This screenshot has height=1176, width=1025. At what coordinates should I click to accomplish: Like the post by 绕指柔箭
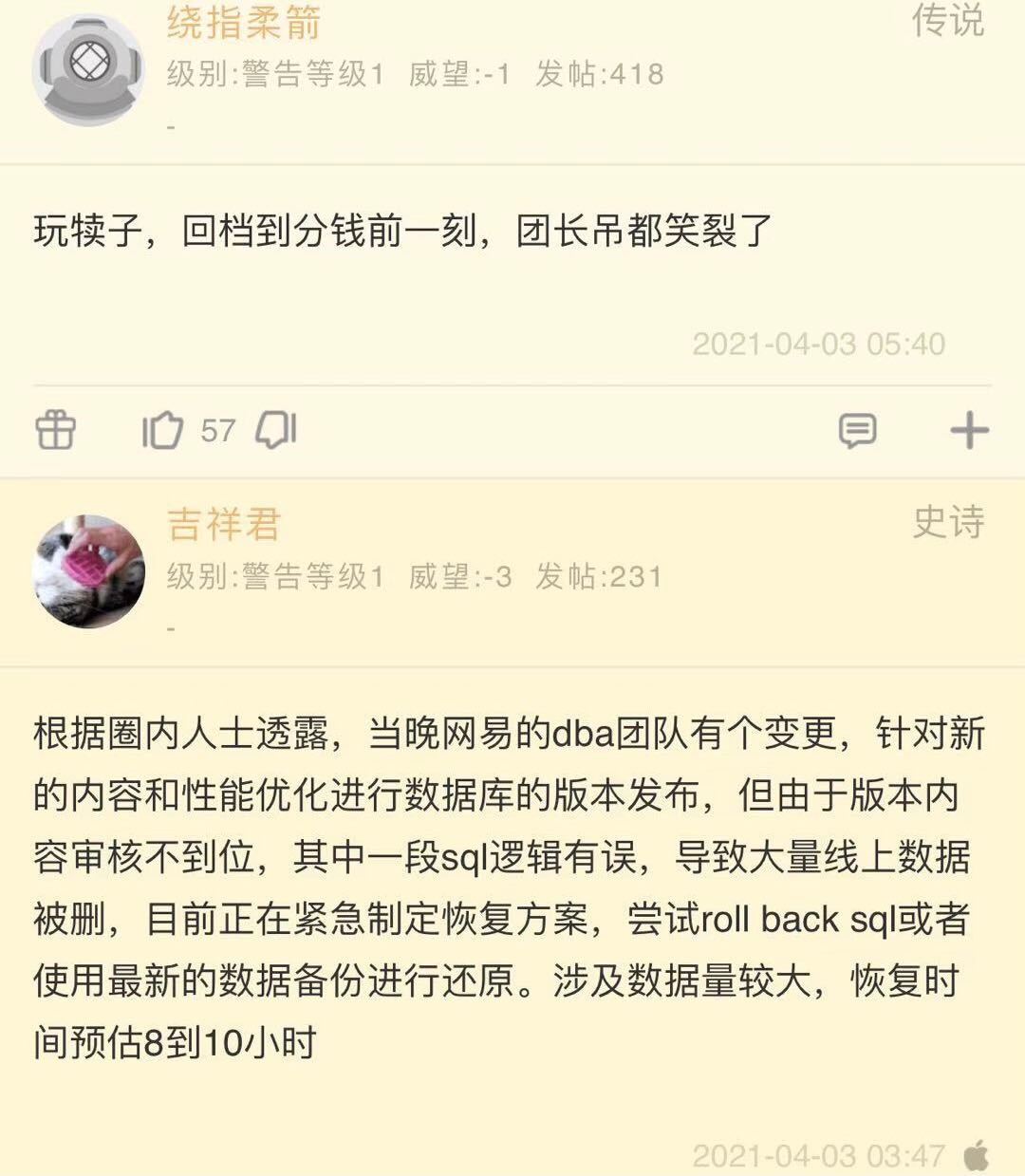click(162, 431)
